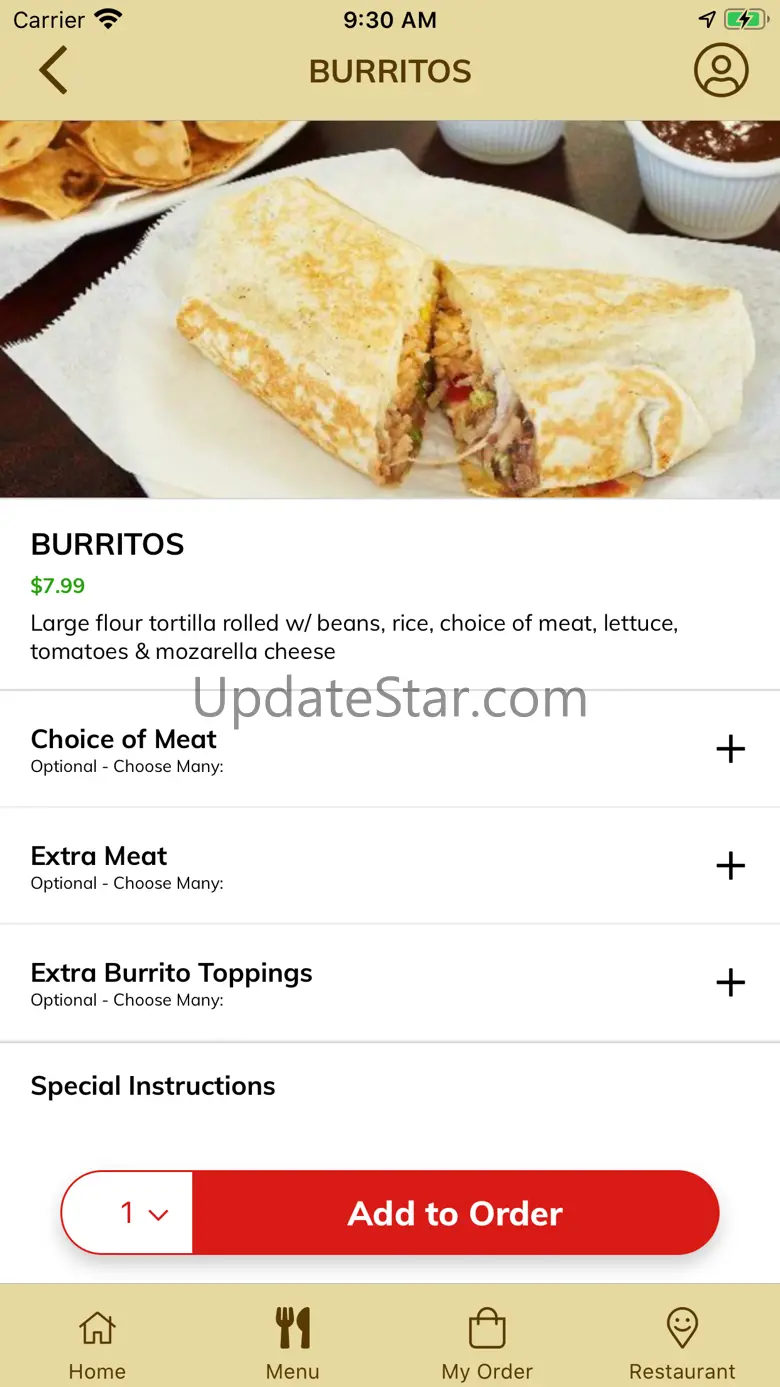The height and width of the screenshot is (1387, 780).
Task: Switch to the Home tab
Action: (x=97, y=1344)
